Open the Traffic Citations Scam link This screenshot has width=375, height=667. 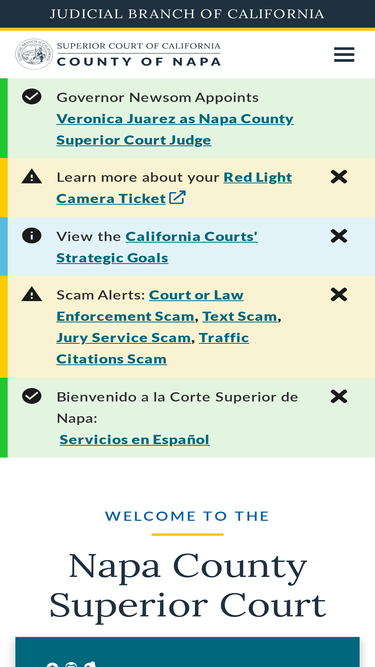[x=153, y=348]
